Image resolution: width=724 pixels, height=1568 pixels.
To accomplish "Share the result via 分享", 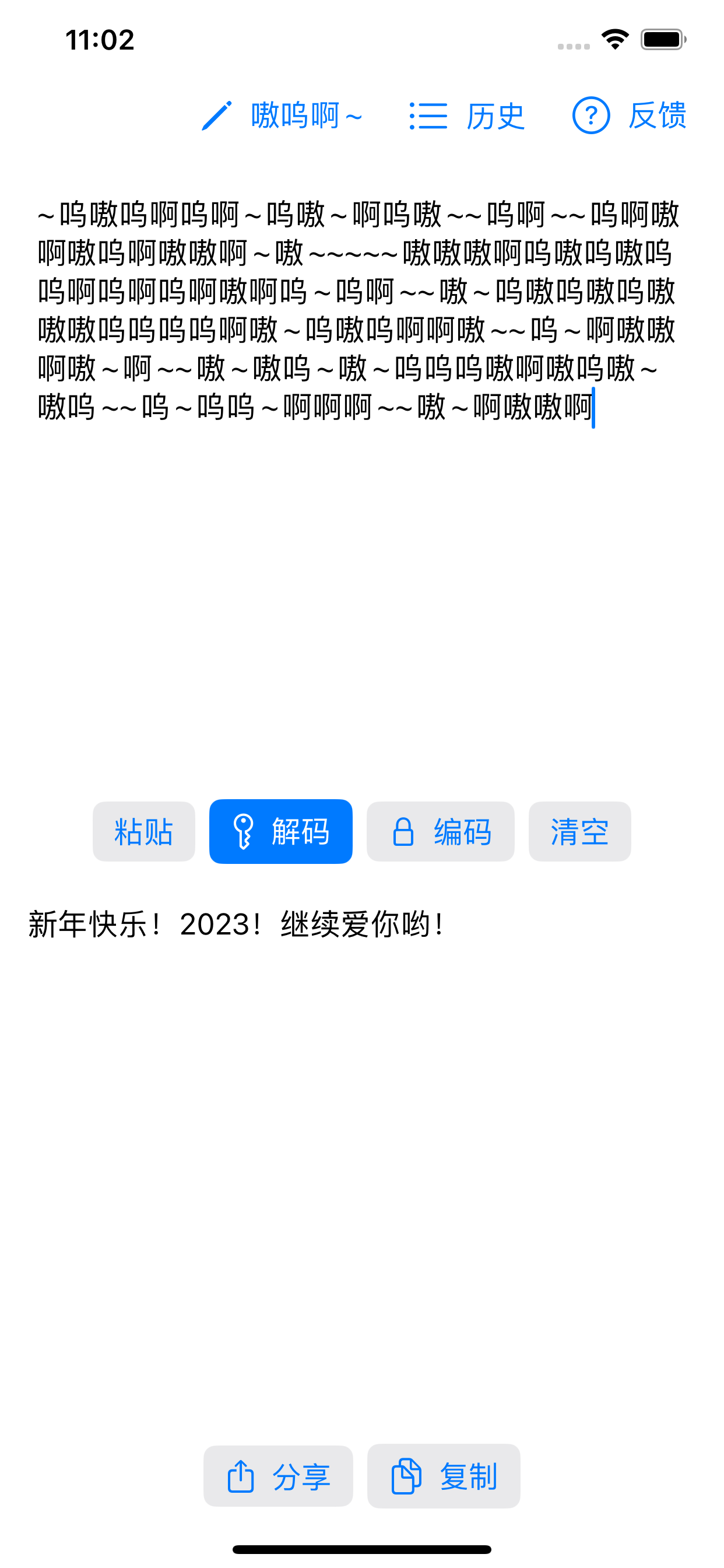I will (278, 1476).
